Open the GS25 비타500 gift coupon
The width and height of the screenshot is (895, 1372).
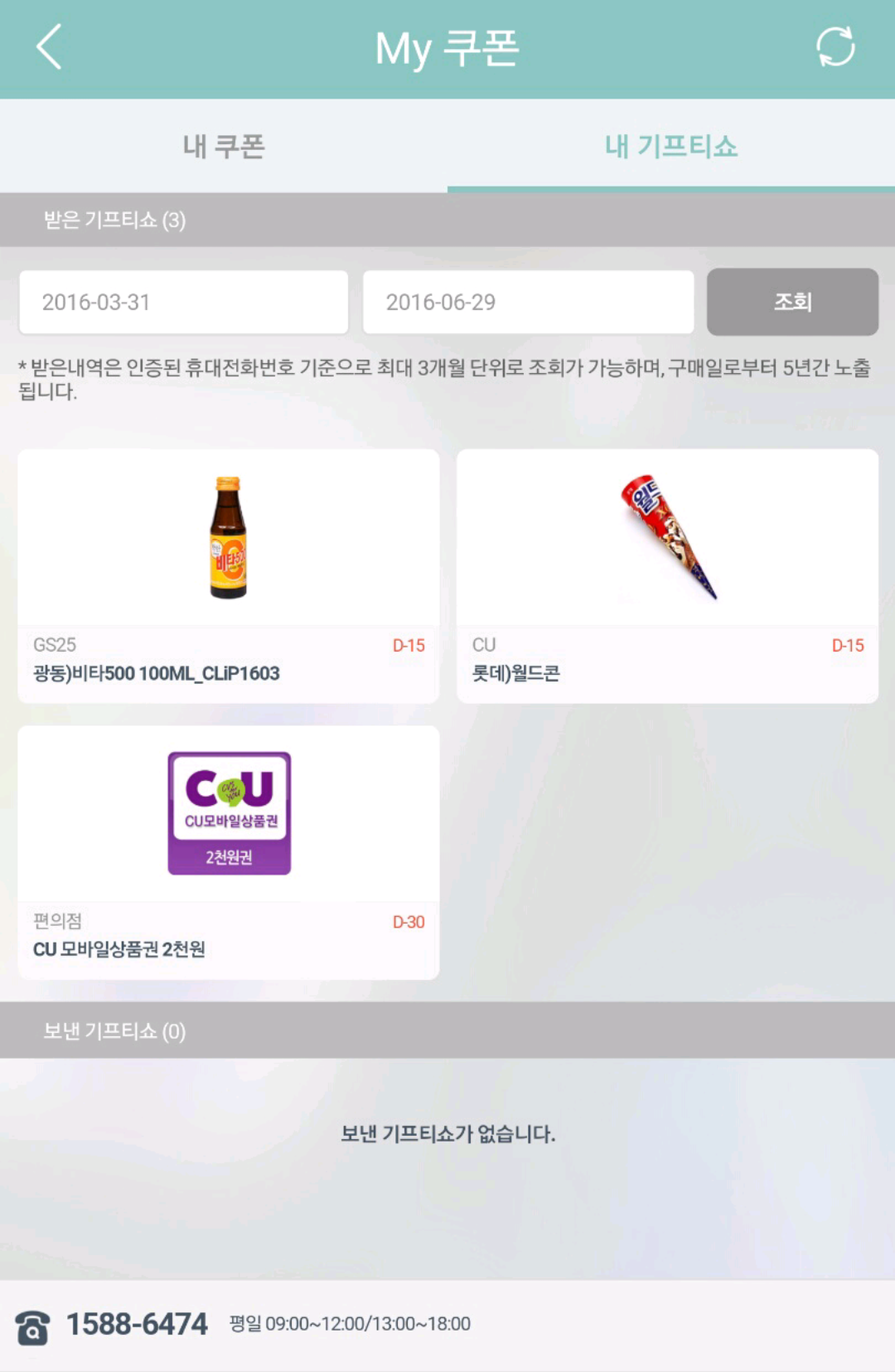(229, 576)
